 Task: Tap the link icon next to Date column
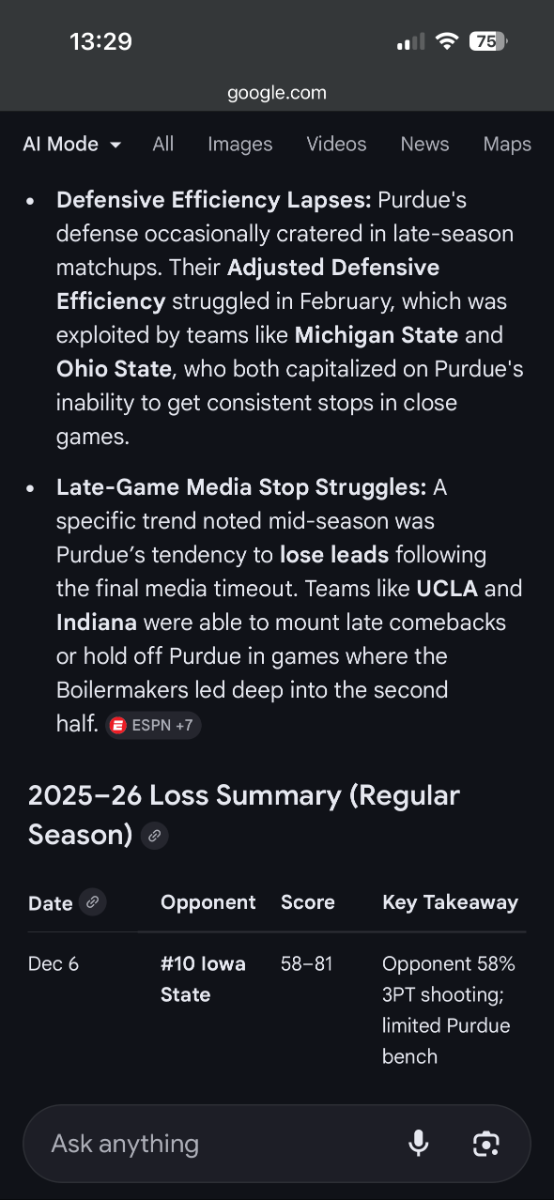tap(92, 902)
